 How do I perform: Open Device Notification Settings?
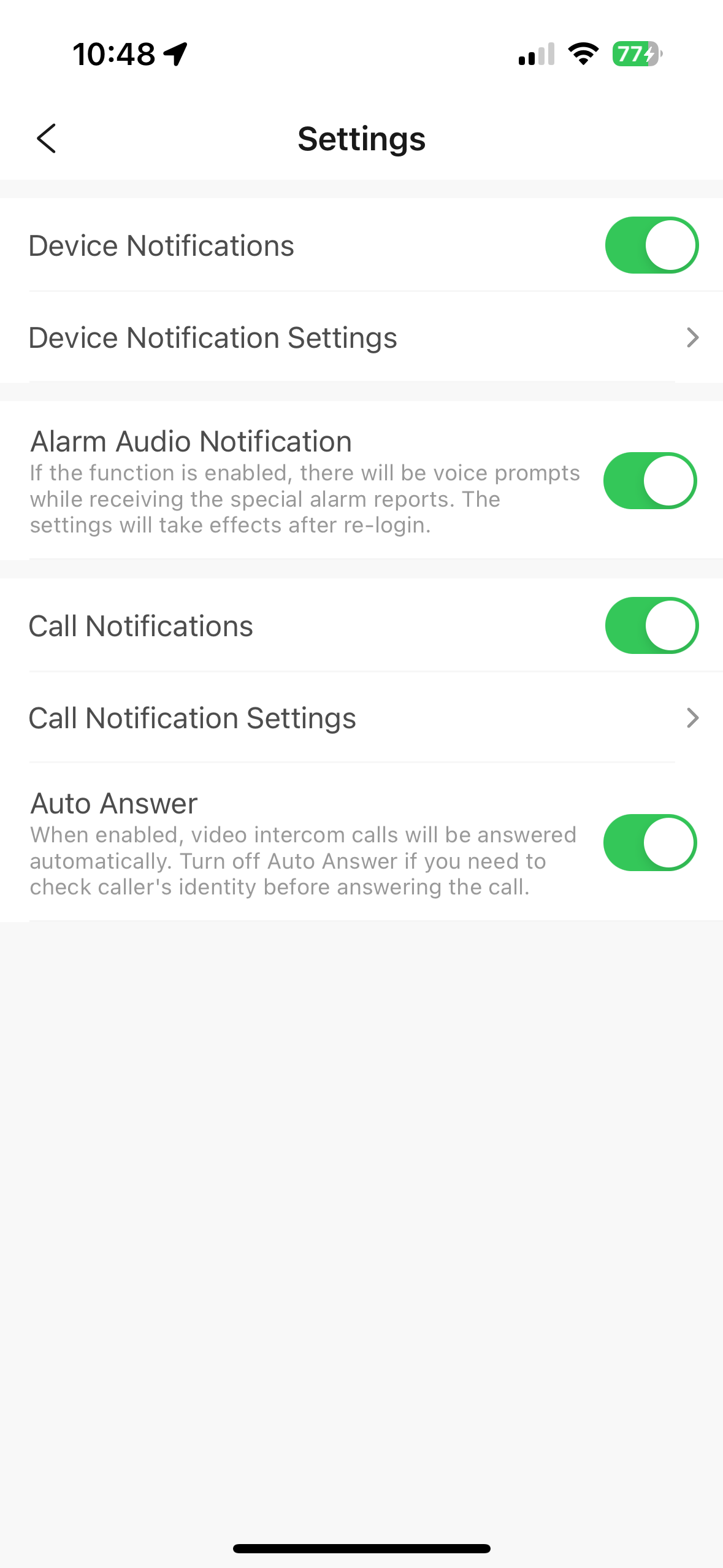(x=362, y=337)
